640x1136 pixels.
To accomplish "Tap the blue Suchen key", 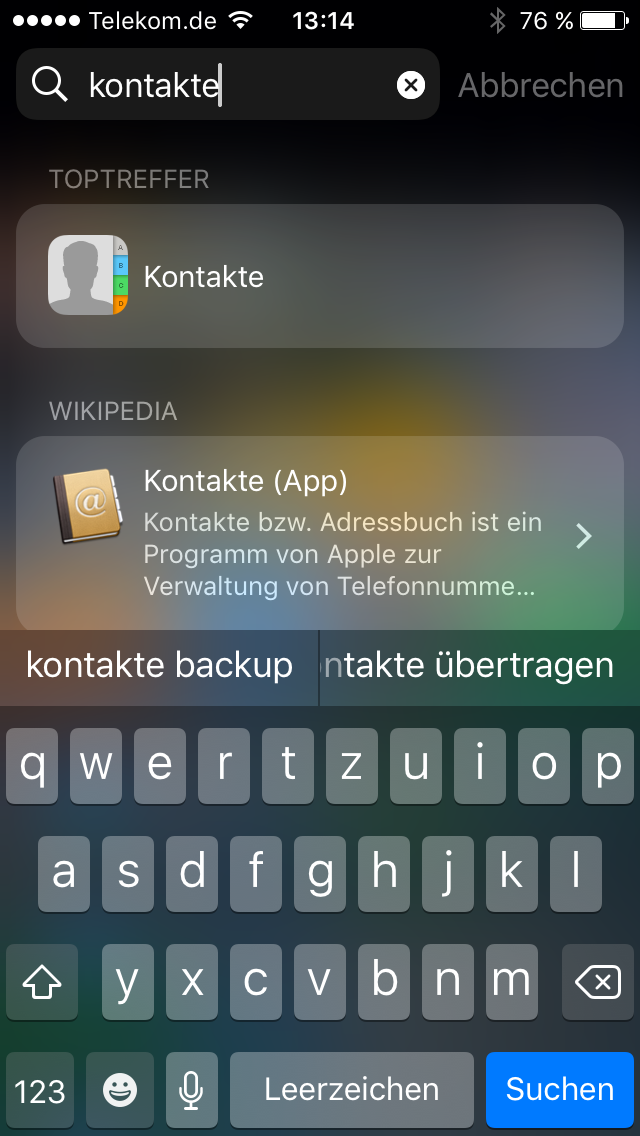I will pos(559,1089).
